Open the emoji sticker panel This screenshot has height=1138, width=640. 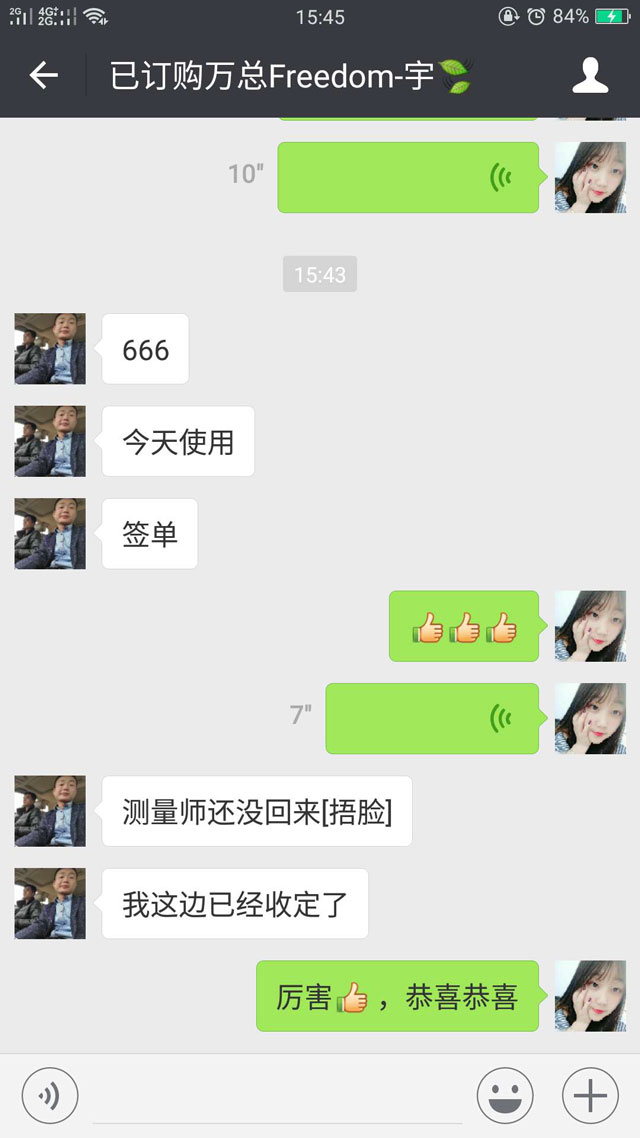pos(505,1096)
